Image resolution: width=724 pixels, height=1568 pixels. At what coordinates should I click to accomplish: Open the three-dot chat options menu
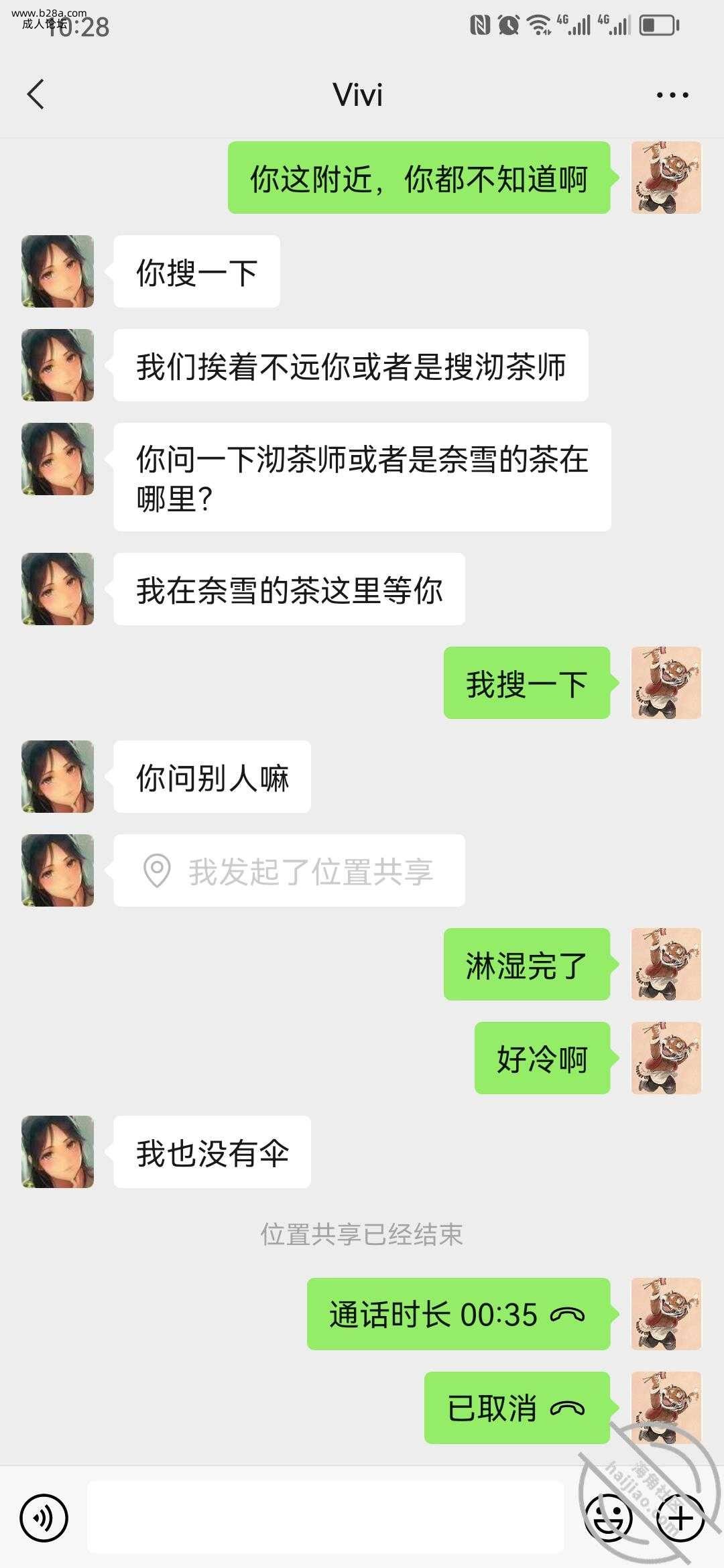coord(672,95)
